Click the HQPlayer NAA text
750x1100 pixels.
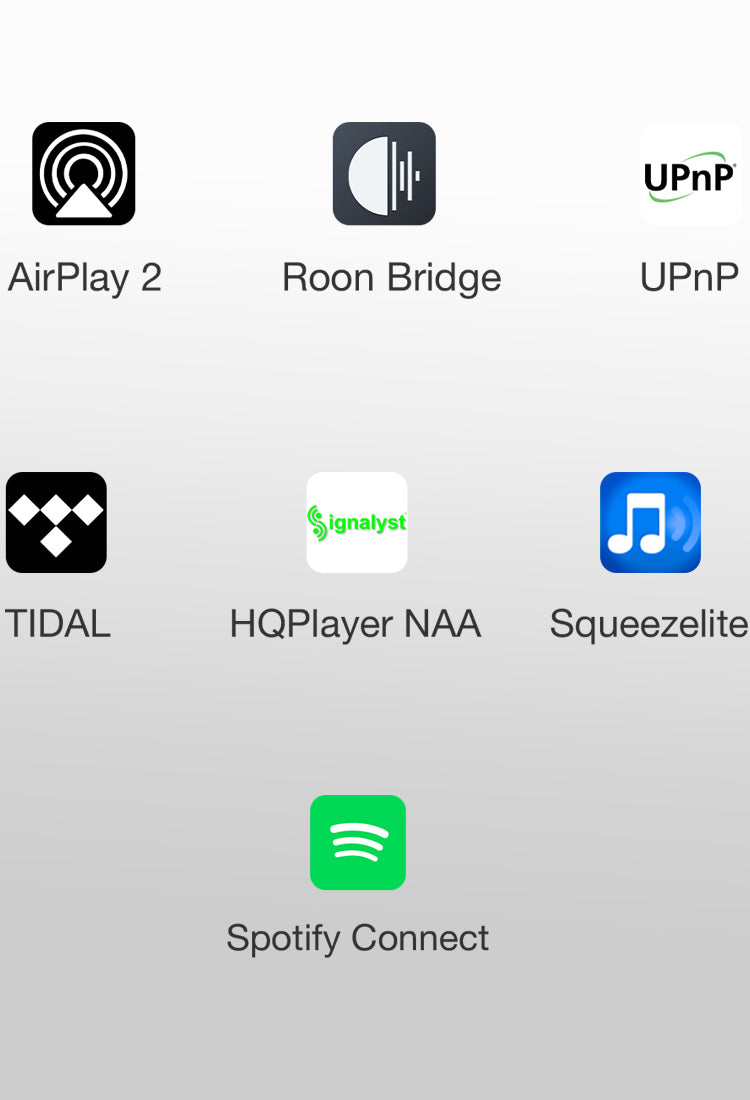(357, 624)
